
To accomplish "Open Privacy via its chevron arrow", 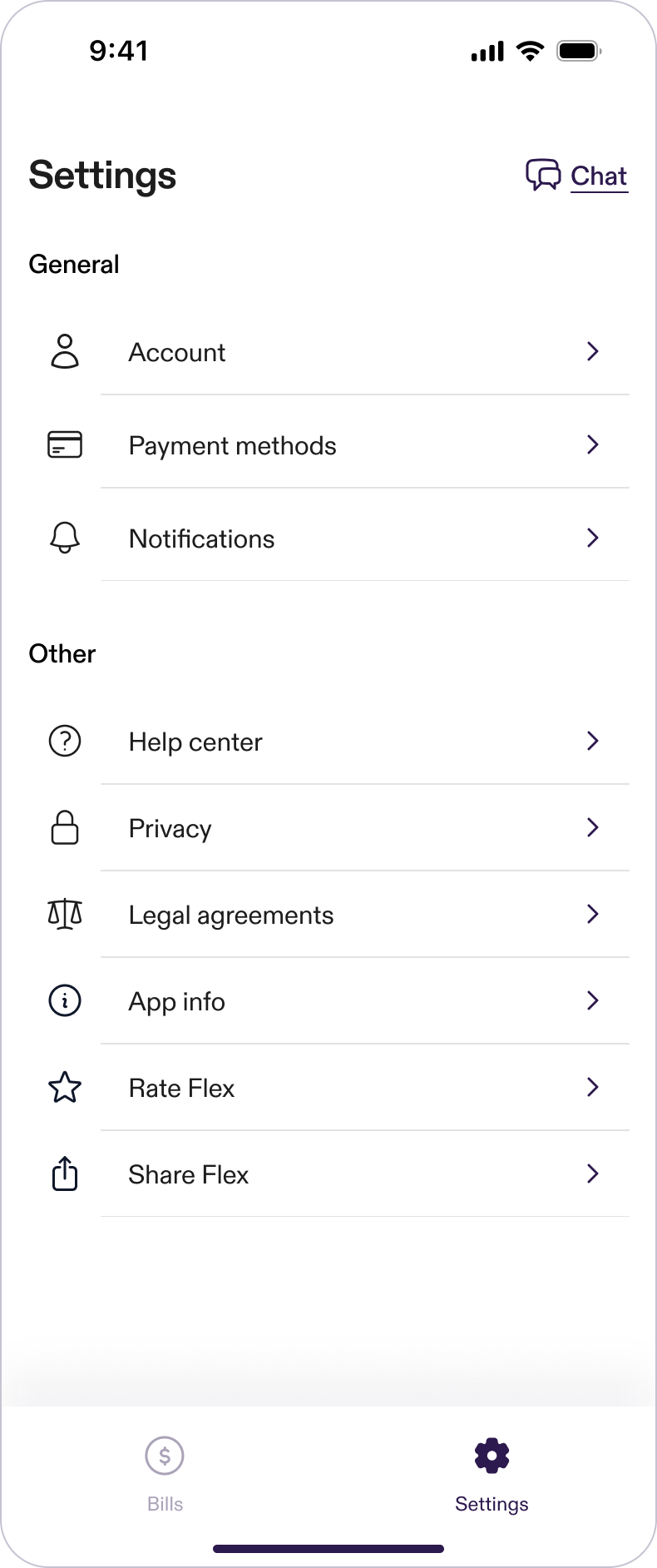I will (x=592, y=827).
